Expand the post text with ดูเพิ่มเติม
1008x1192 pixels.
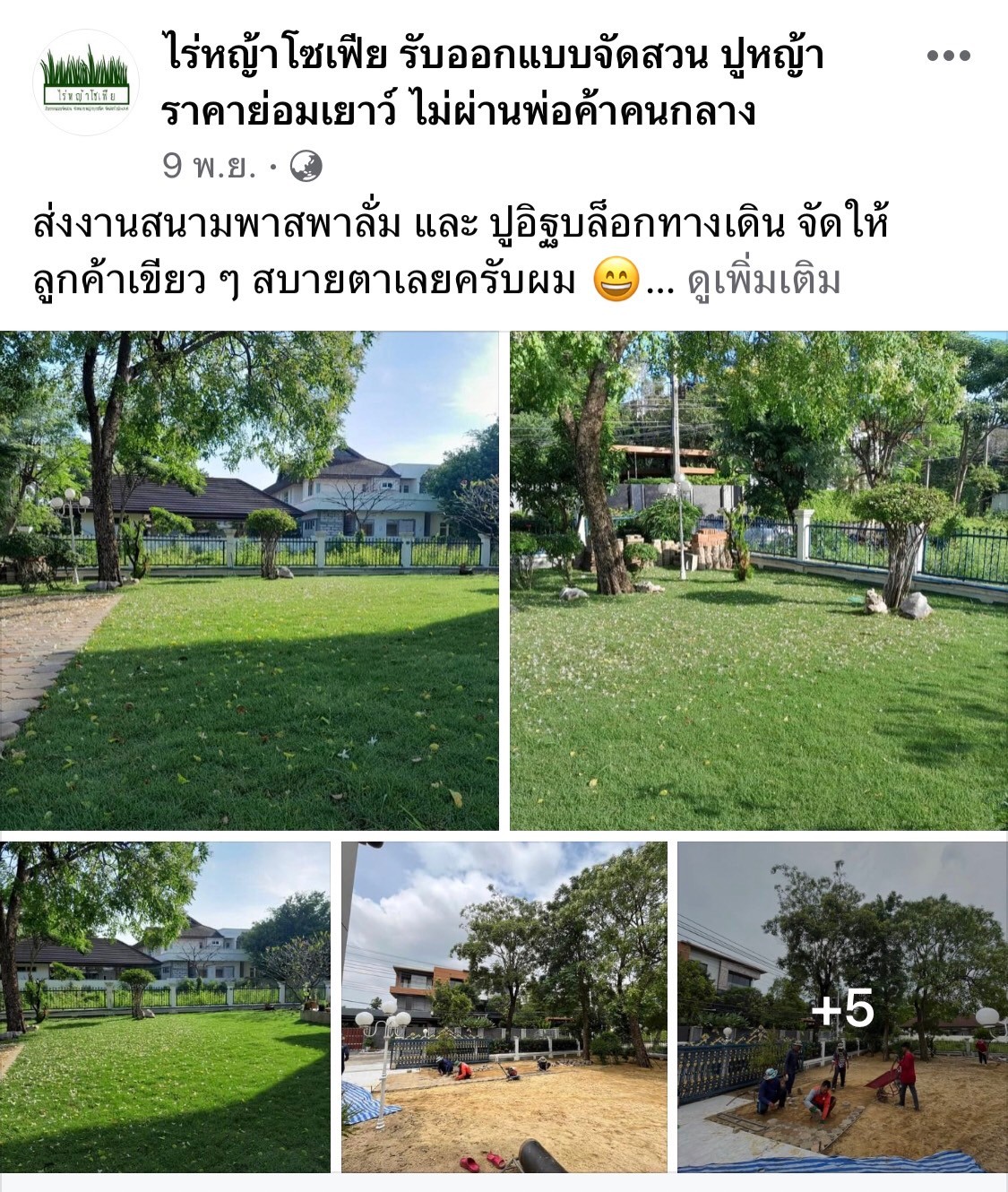pyautogui.click(x=763, y=281)
